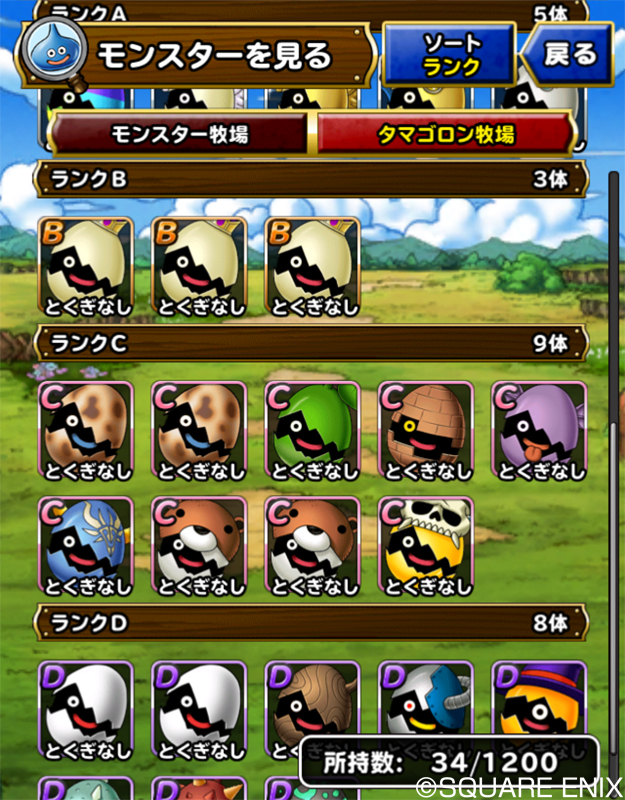Select the green egg in rank C
The height and width of the screenshot is (800, 625).
[x=313, y=430]
